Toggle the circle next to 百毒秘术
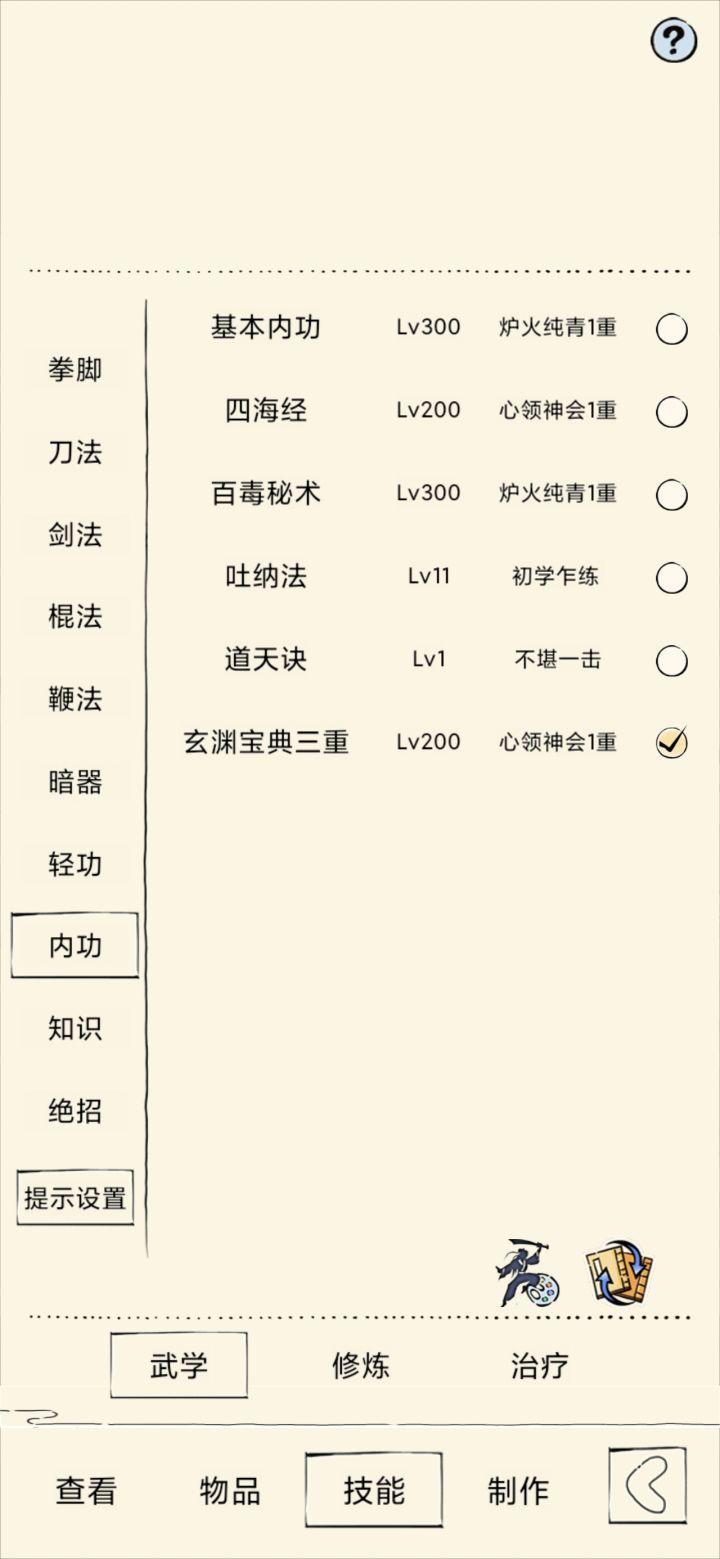The width and height of the screenshot is (720, 1559). [671, 494]
